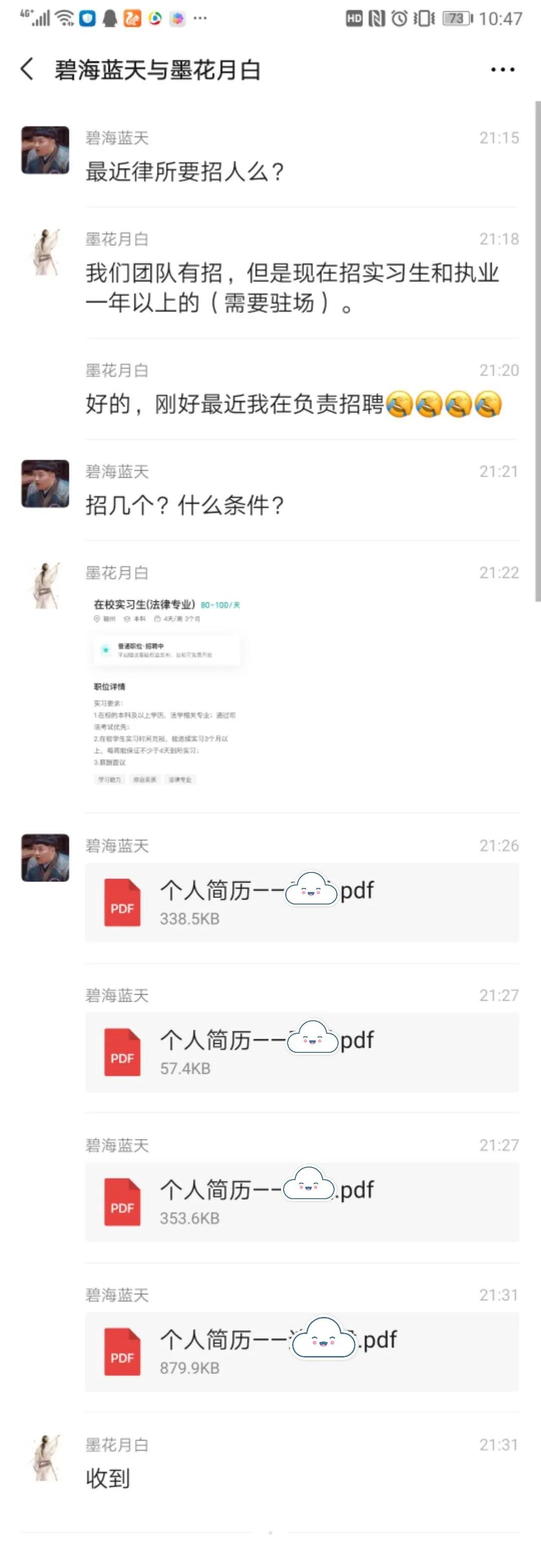The height and width of the screenshot is (1568, 541).
Task: Open the 879.9KB resume PDF
Action: 301,1352
